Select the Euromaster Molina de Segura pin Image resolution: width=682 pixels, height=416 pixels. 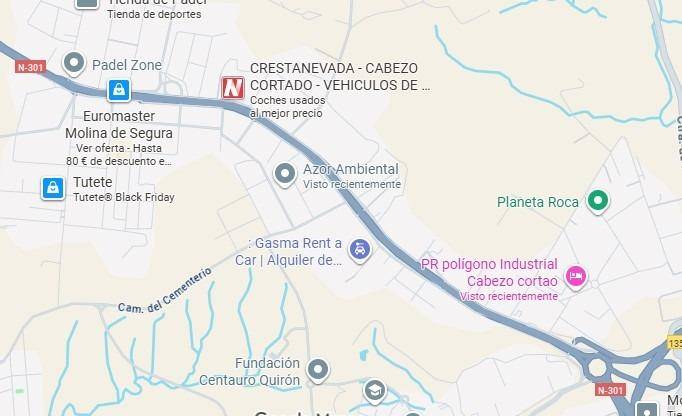[119, 91]
